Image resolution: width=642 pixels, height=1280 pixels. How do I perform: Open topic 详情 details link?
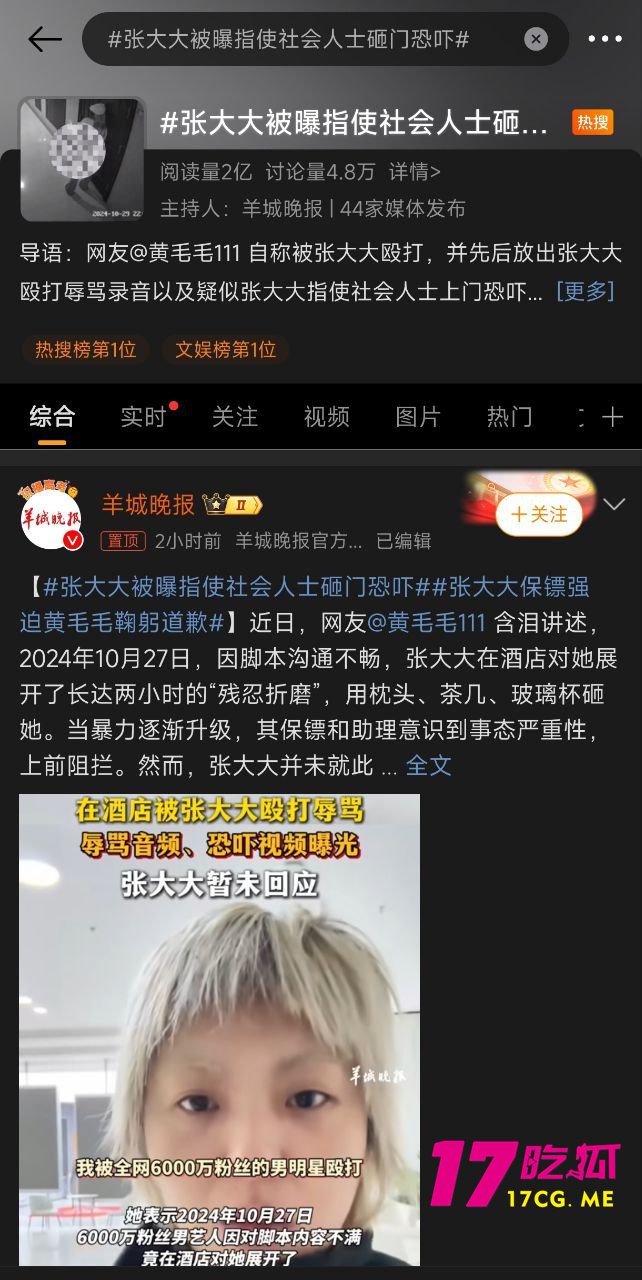pyautogui.click(x=414, y=172)
